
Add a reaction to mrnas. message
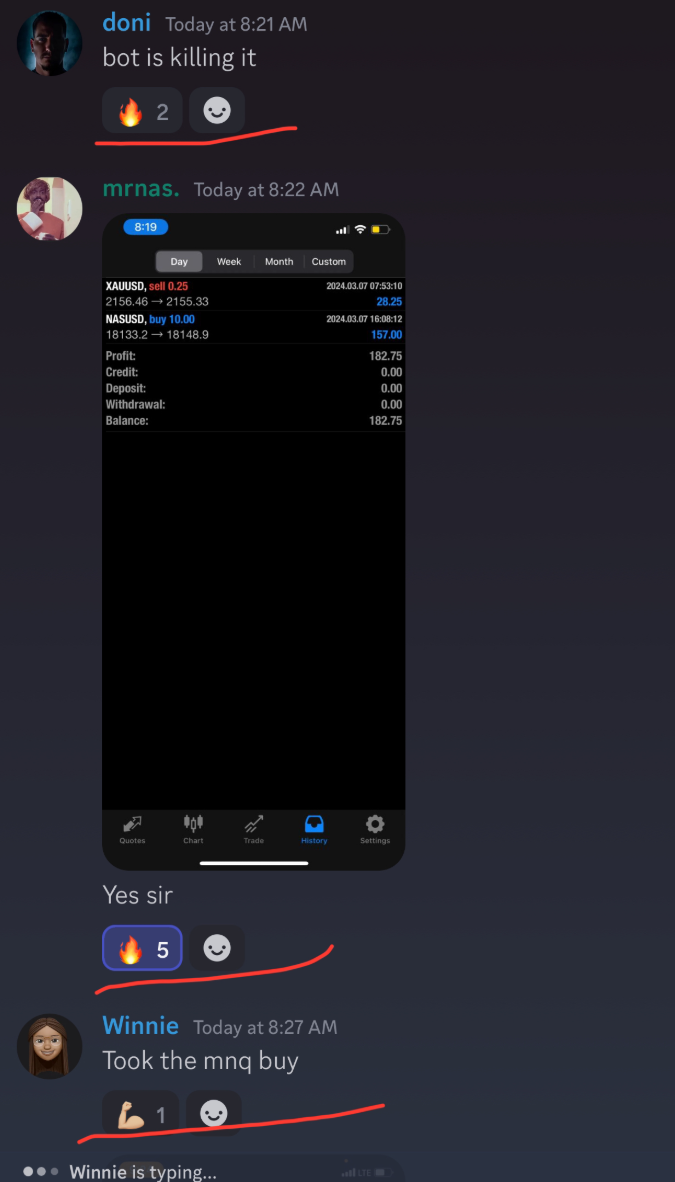point(217,948)
